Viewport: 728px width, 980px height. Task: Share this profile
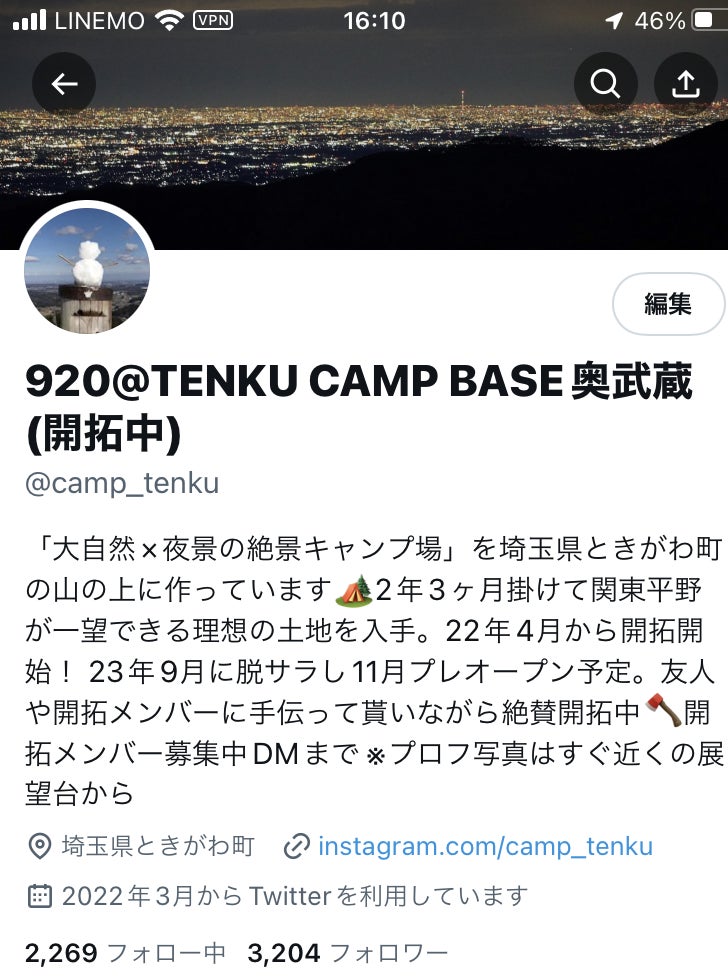pyautogui.click(x=685, y=83)
